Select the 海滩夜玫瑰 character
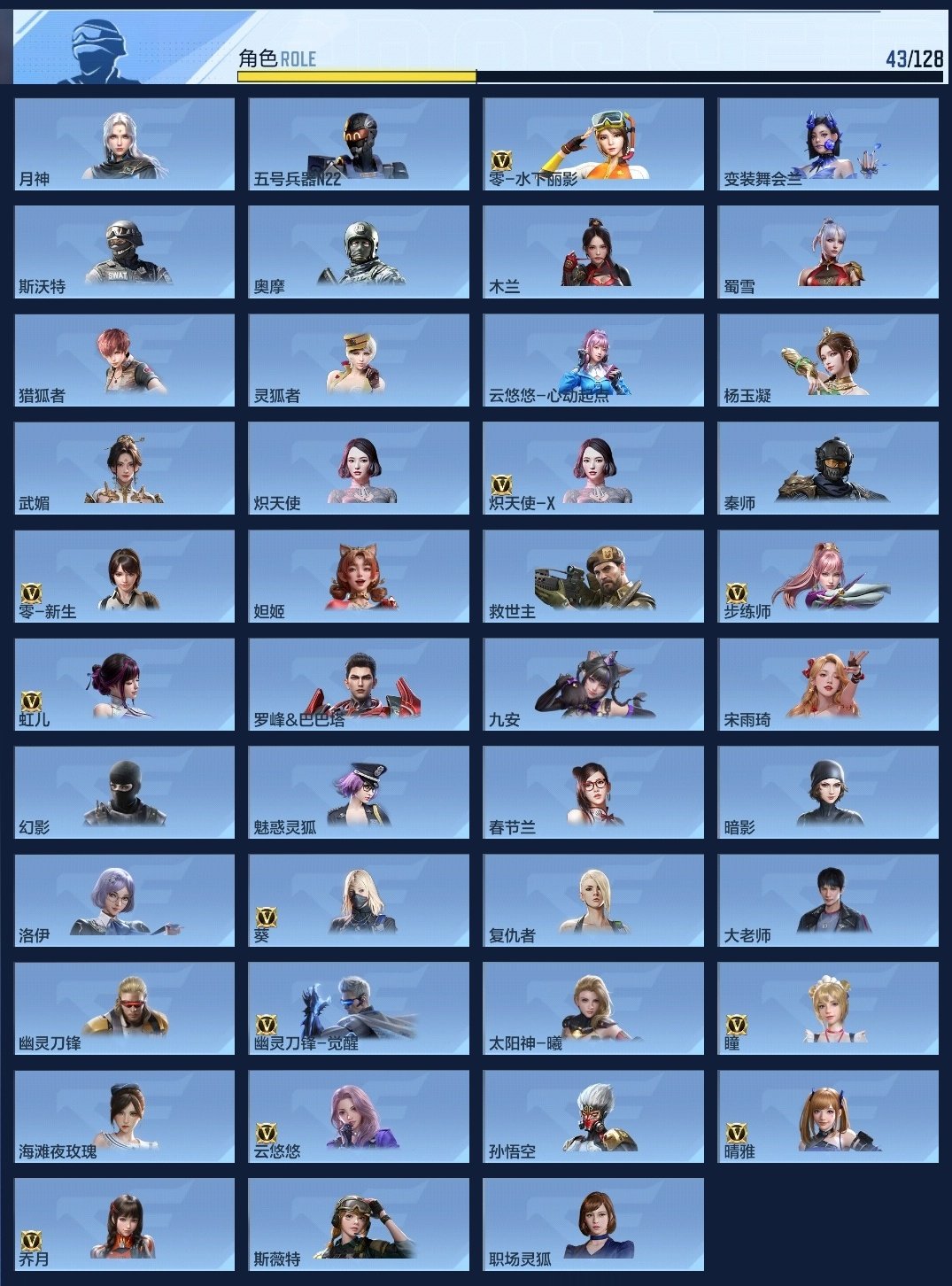Image resolution: width=952 pixels, height=1286 pixels. pyautogui.click(x=124, y=1116)
